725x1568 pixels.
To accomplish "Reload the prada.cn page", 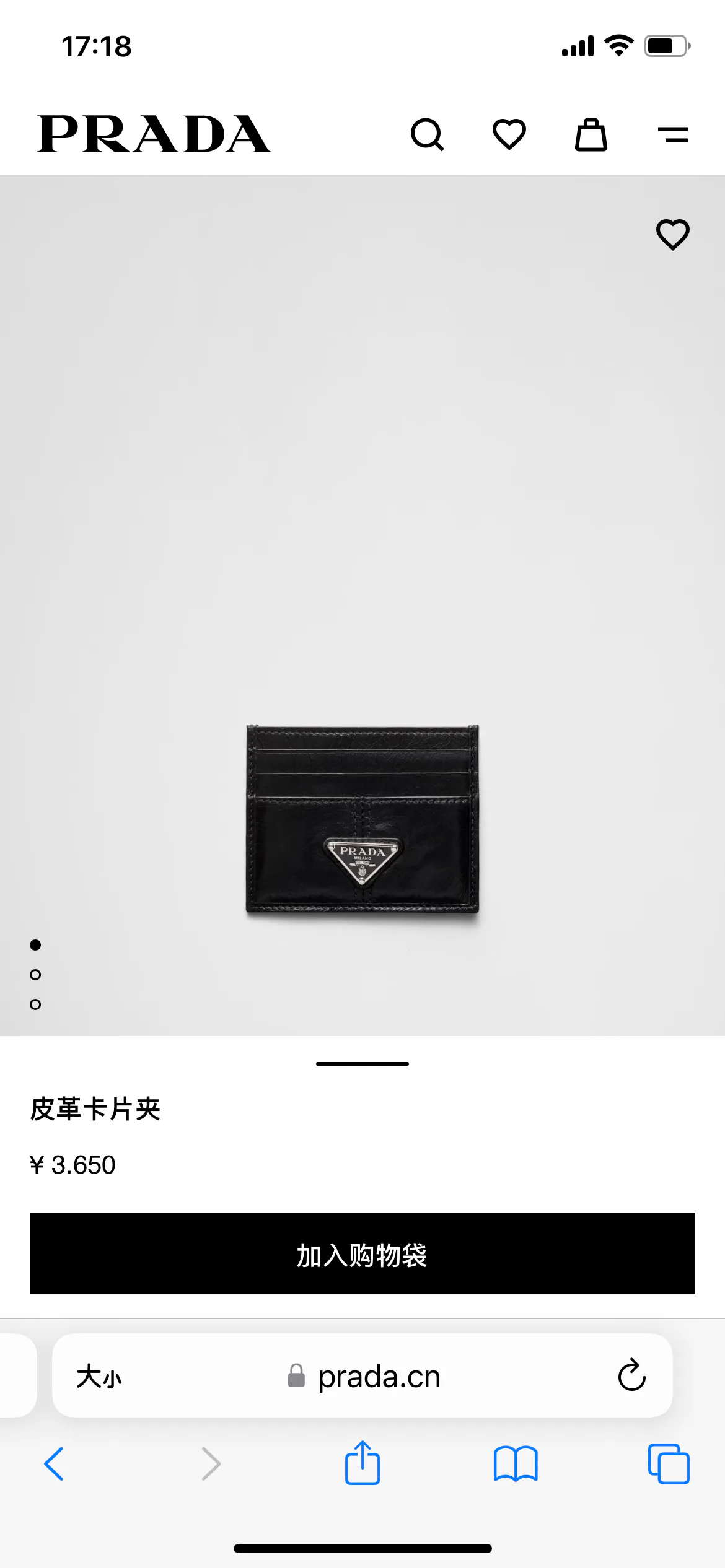I will tap(632, 1375).
